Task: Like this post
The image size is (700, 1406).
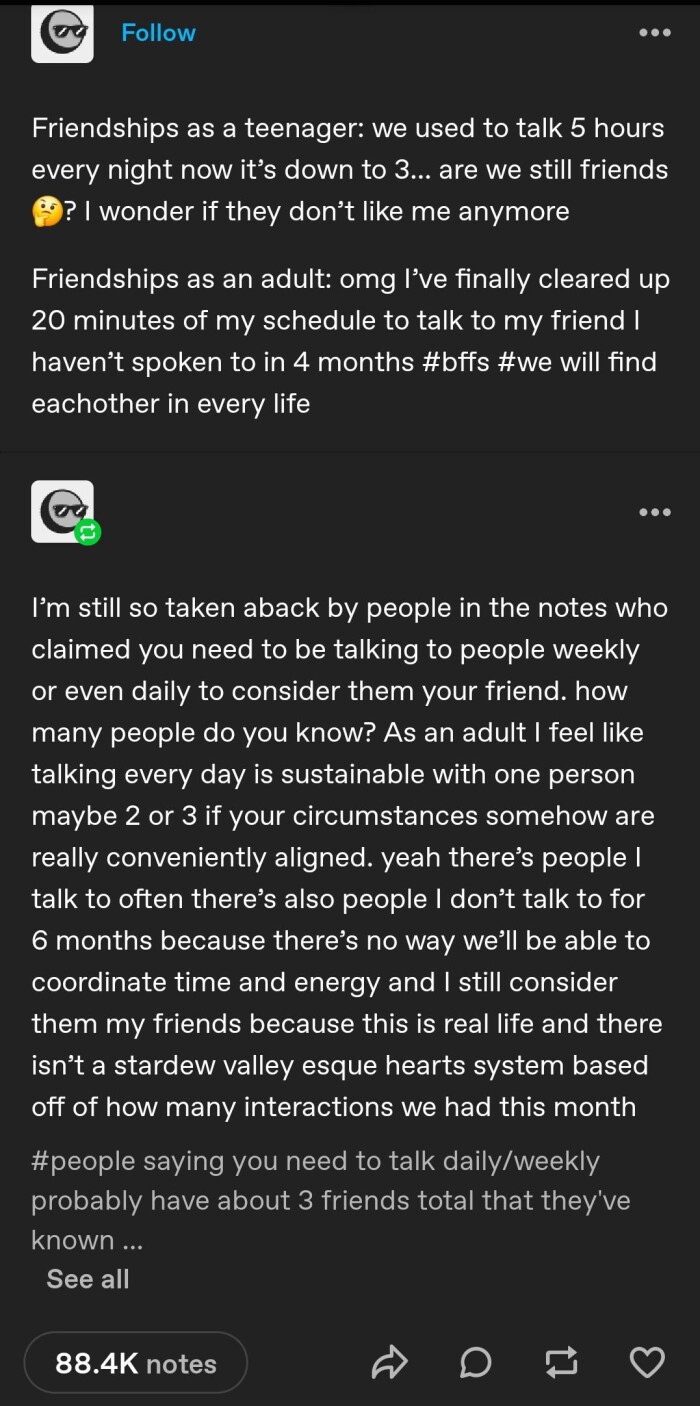Action: click(647, 1362)
